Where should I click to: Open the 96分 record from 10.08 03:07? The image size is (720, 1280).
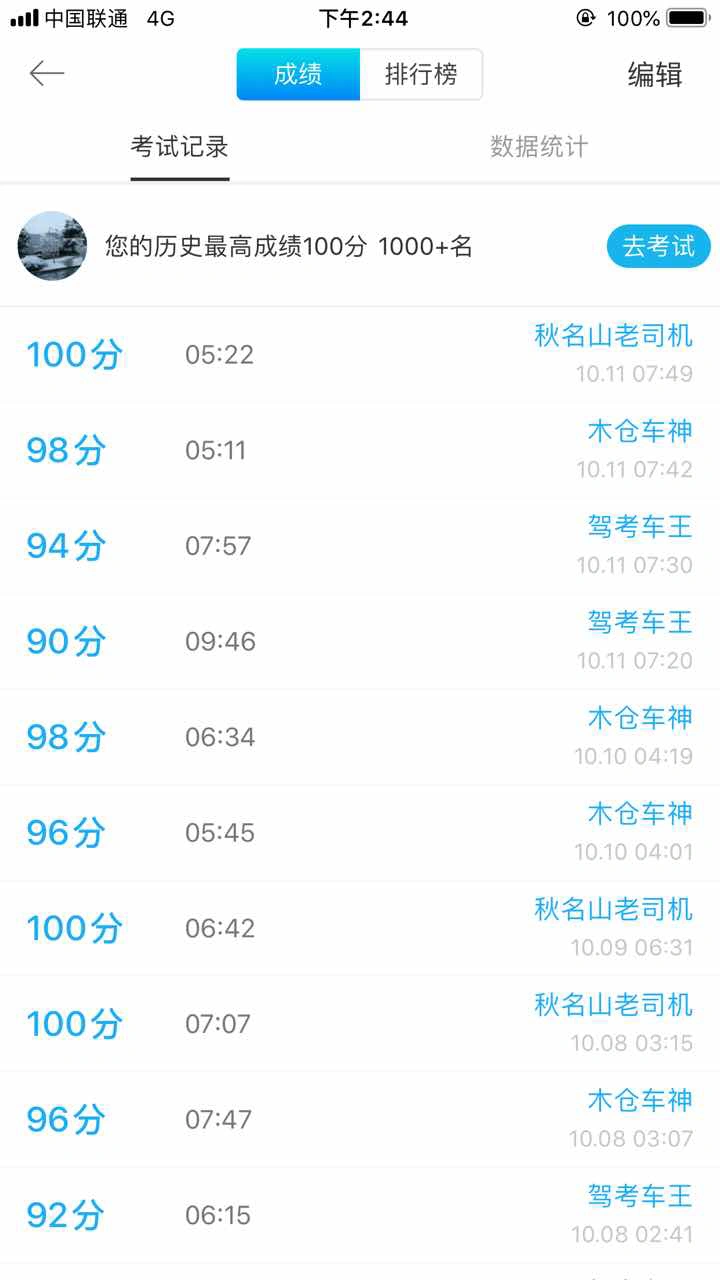[x=360, y=1120]
